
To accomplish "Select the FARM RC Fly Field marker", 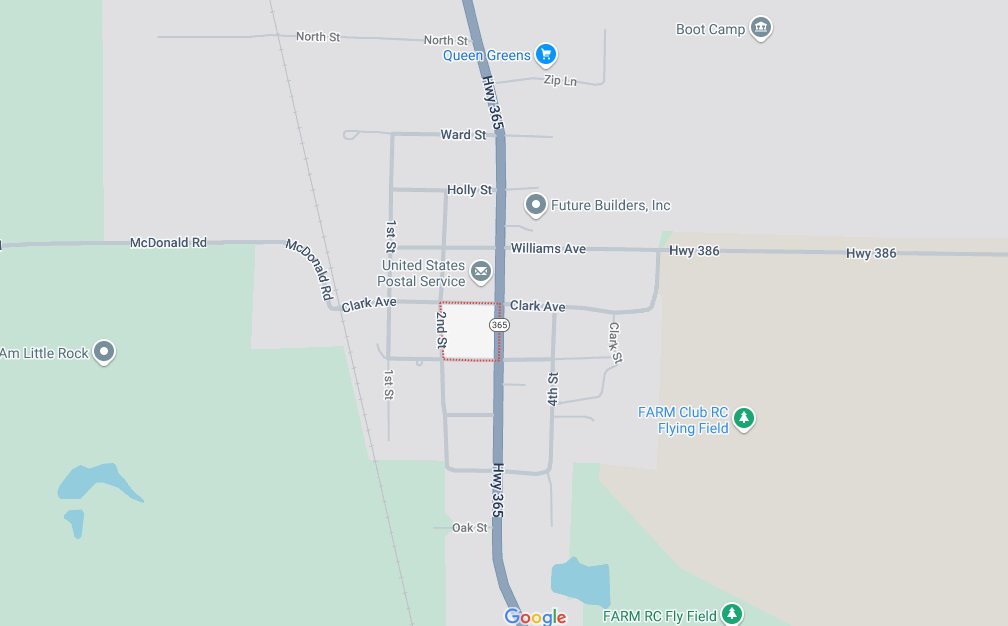I will tap(733, 614).
